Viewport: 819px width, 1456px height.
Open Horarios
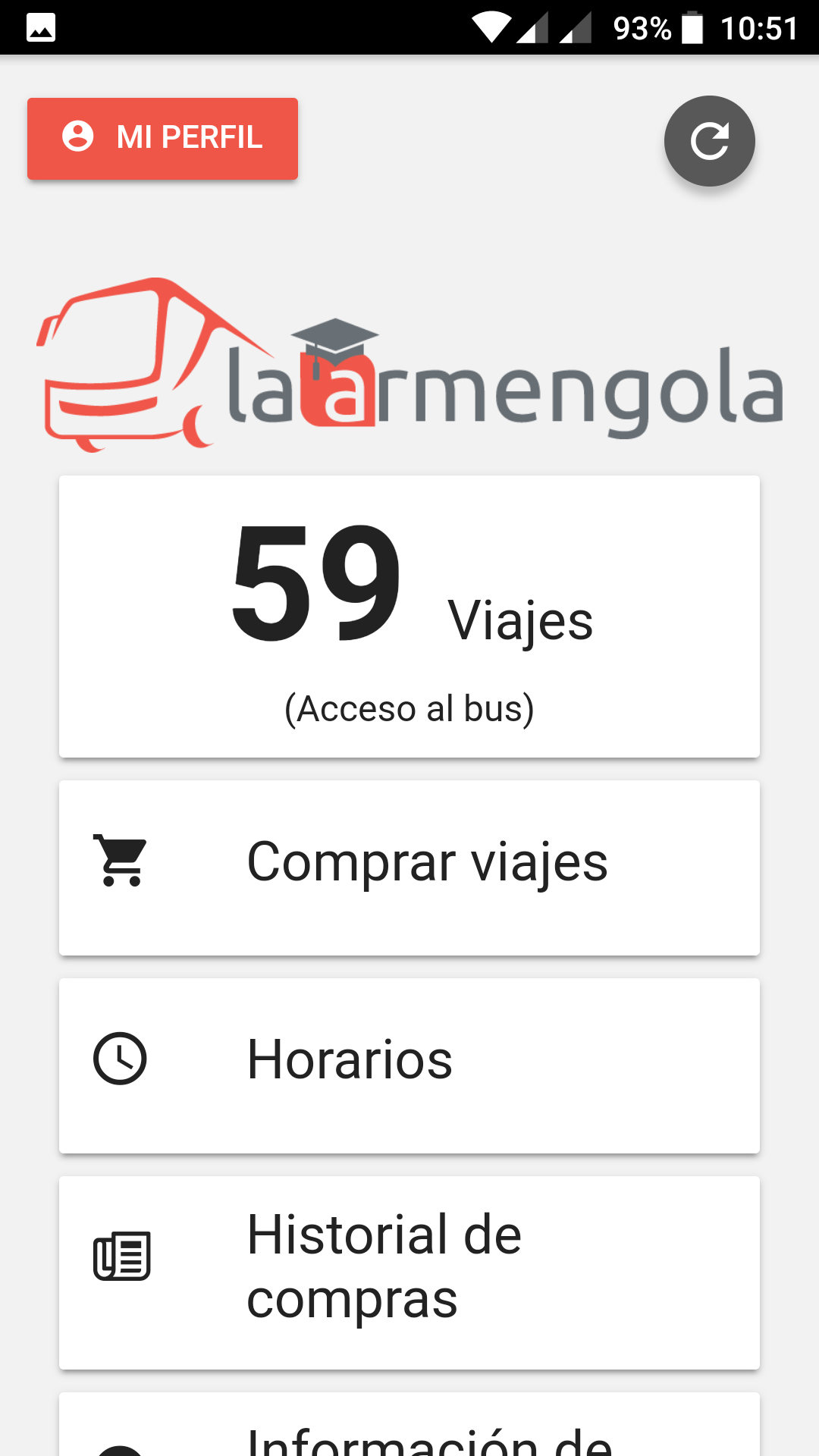pos(409,1065)
